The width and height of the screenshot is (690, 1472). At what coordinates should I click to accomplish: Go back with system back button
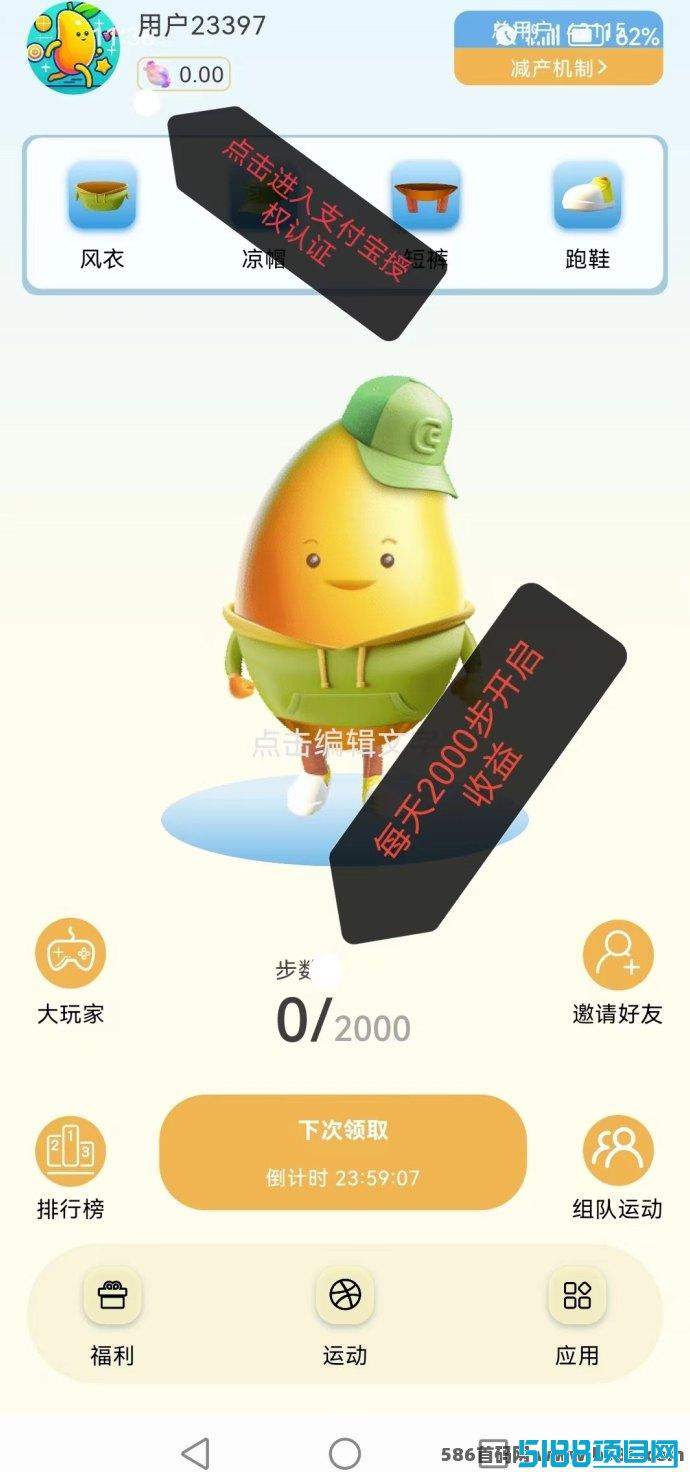195,1451
